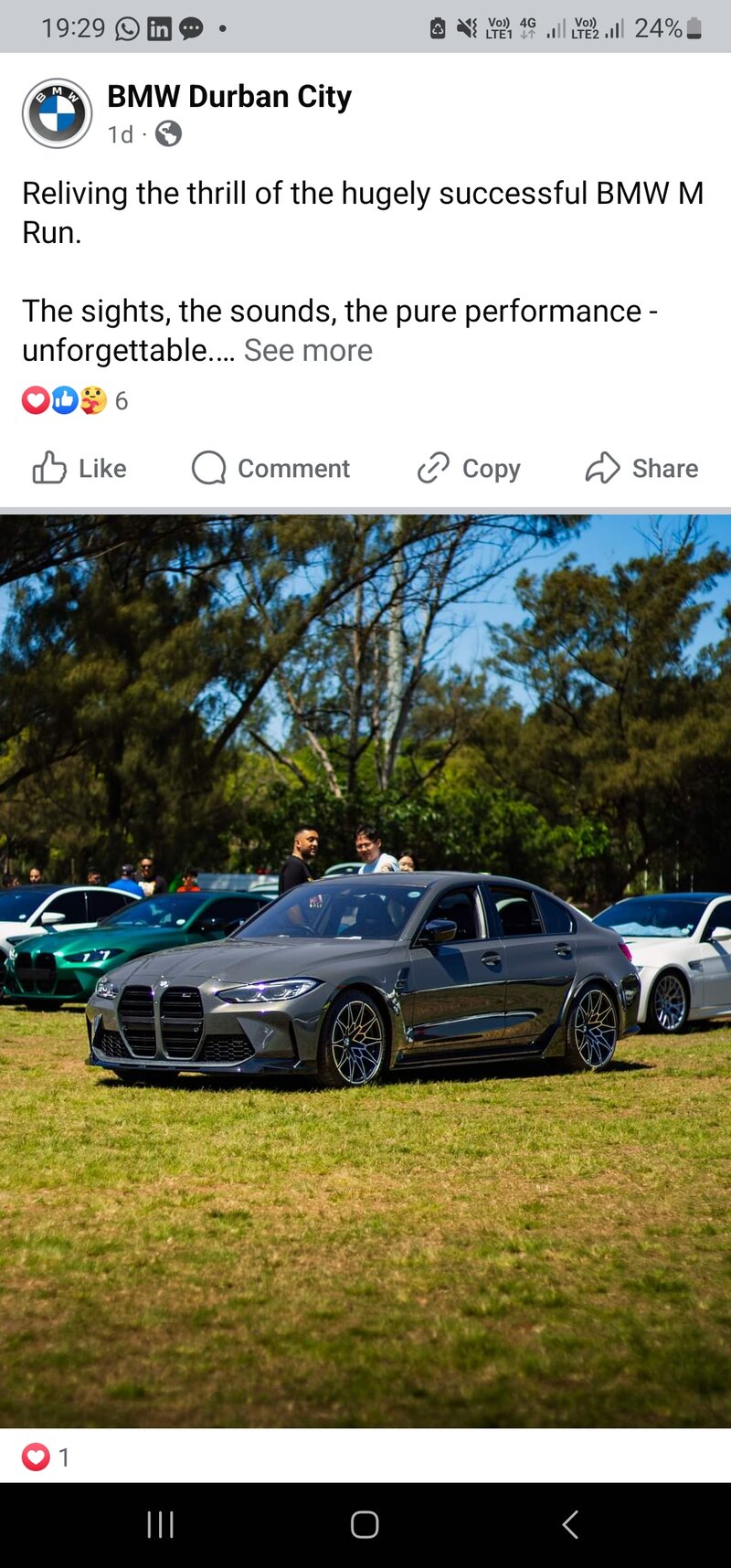Expand post text with See more
This screenshot has width=731, height=1568.
308,351
